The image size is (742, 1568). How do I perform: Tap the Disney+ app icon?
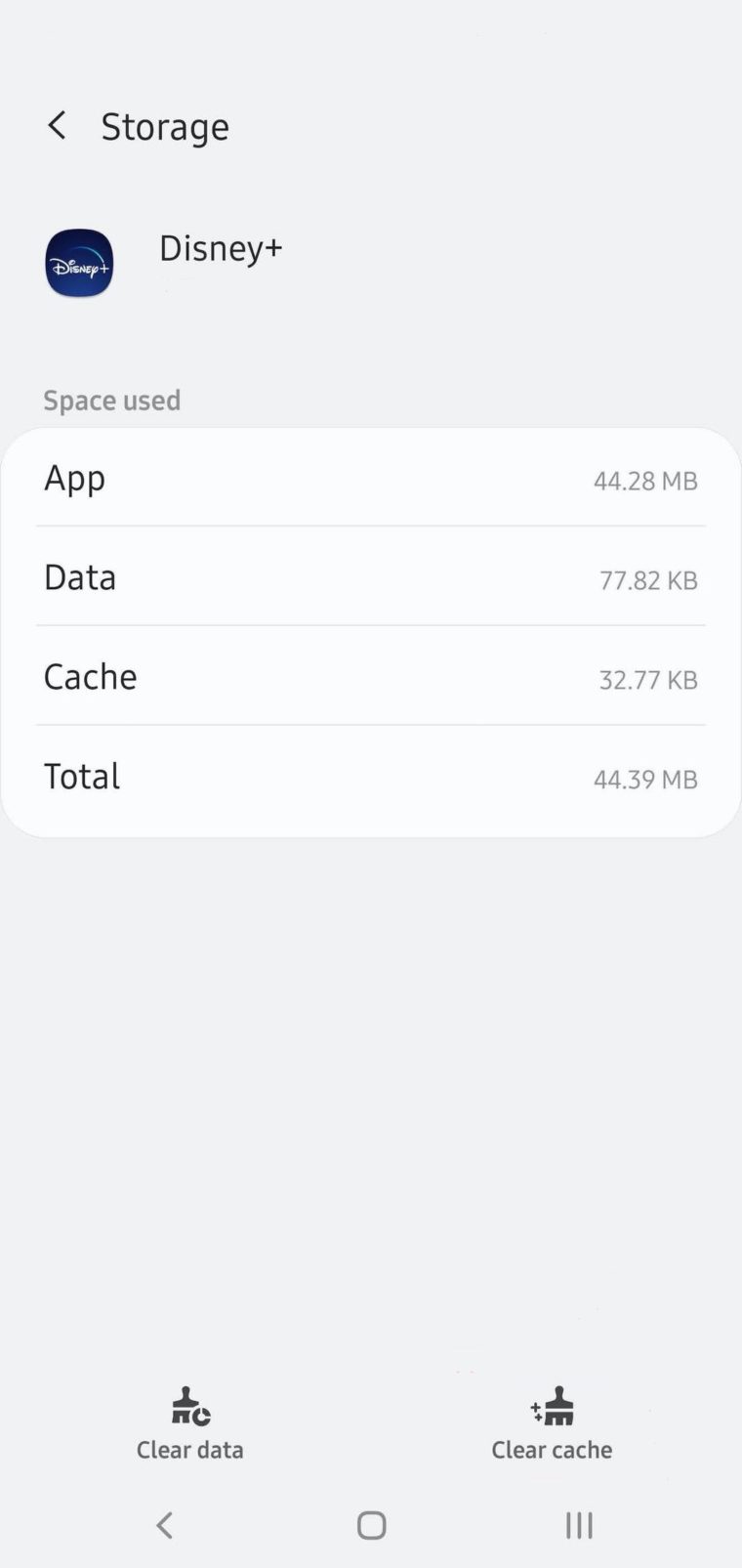[x=78, y=262]
